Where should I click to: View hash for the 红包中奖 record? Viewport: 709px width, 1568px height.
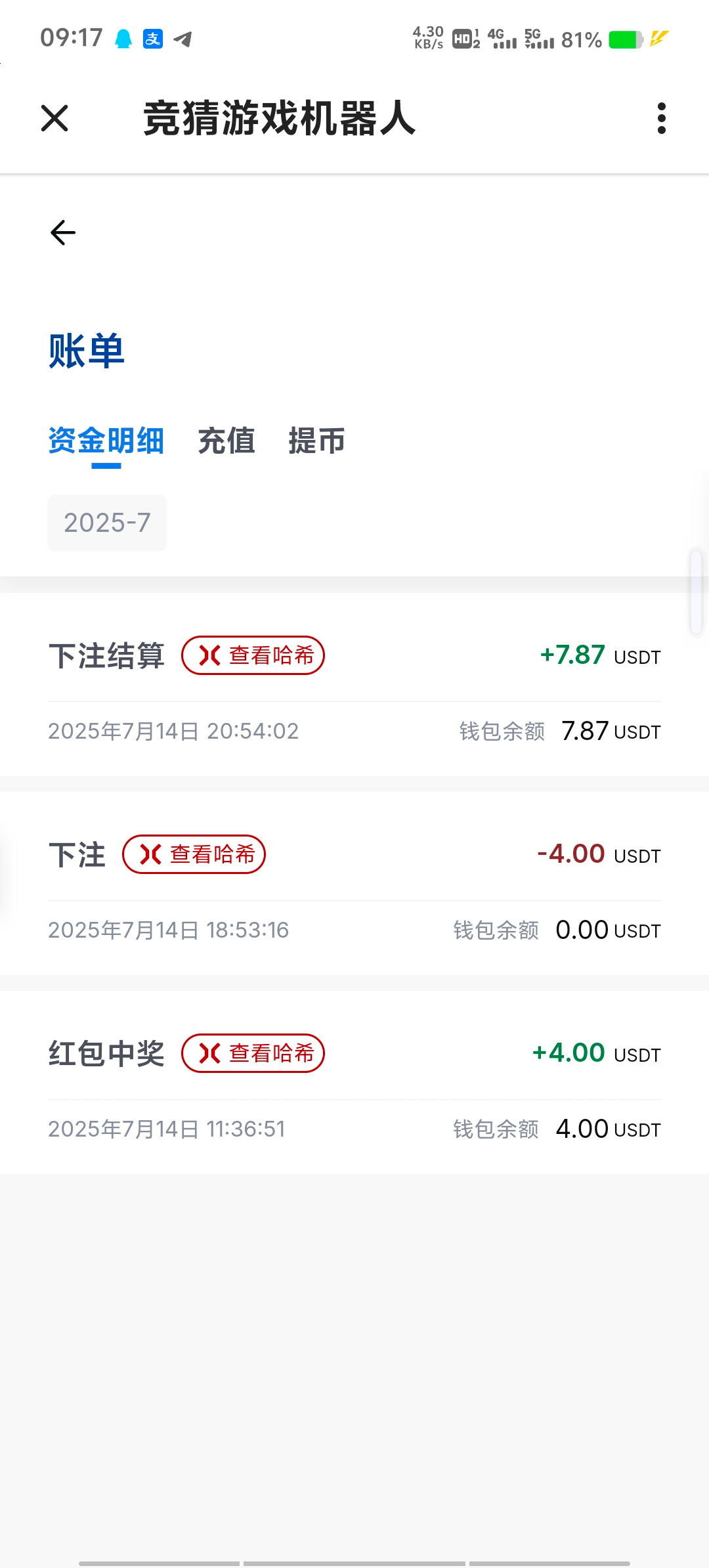tap(253, 1053)
